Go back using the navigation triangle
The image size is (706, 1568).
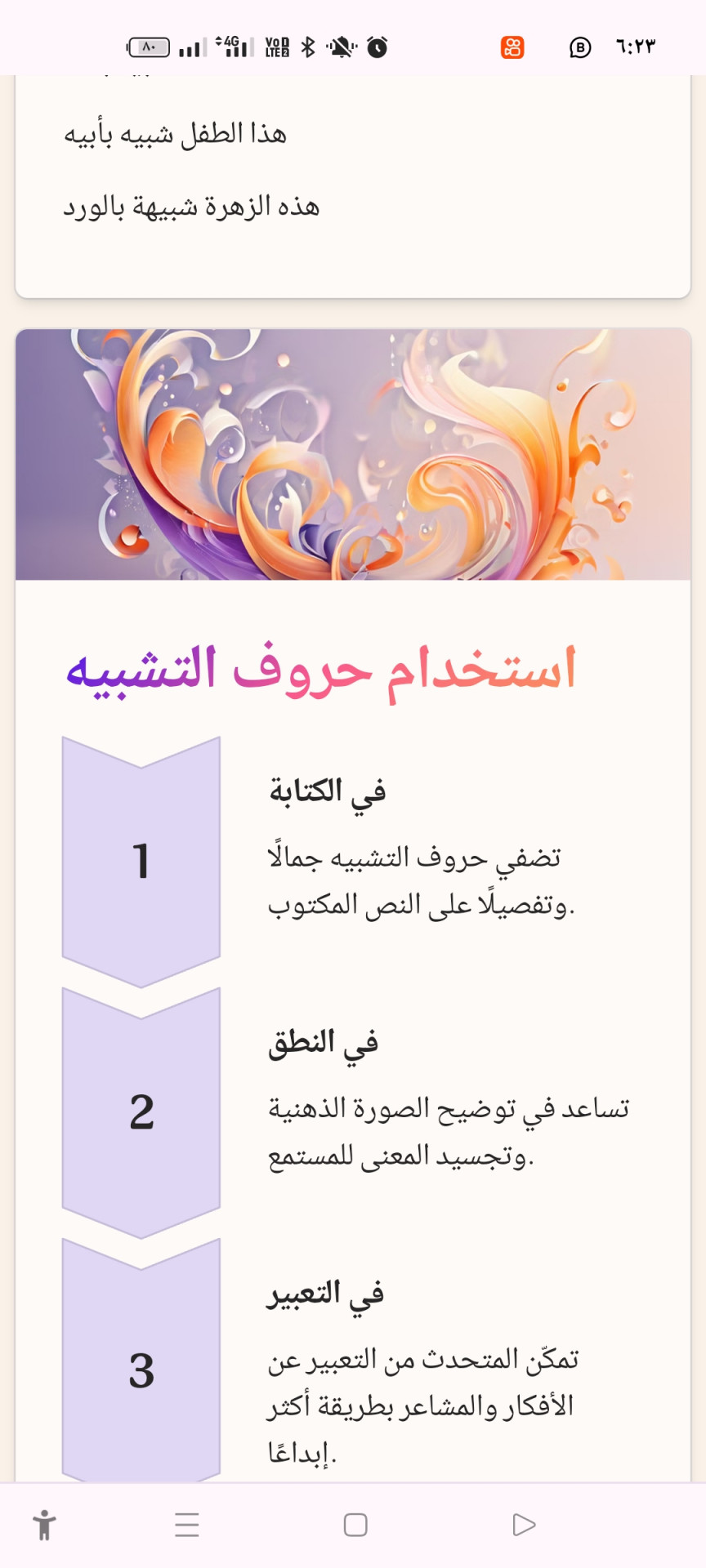(x=524, y=1525)
